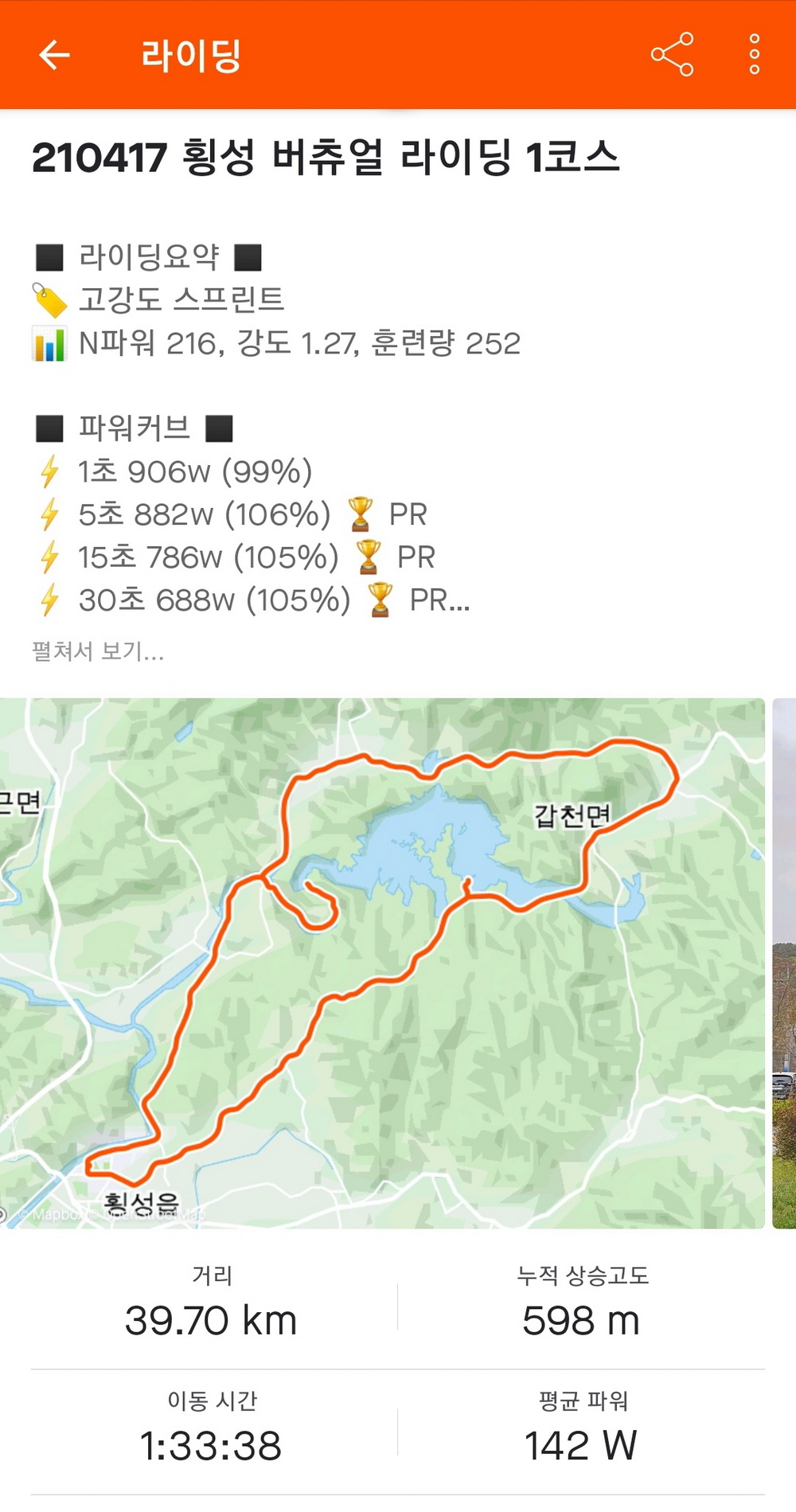Open the three-dot overflow menu
796x1512 pixels.
point(754,55)
